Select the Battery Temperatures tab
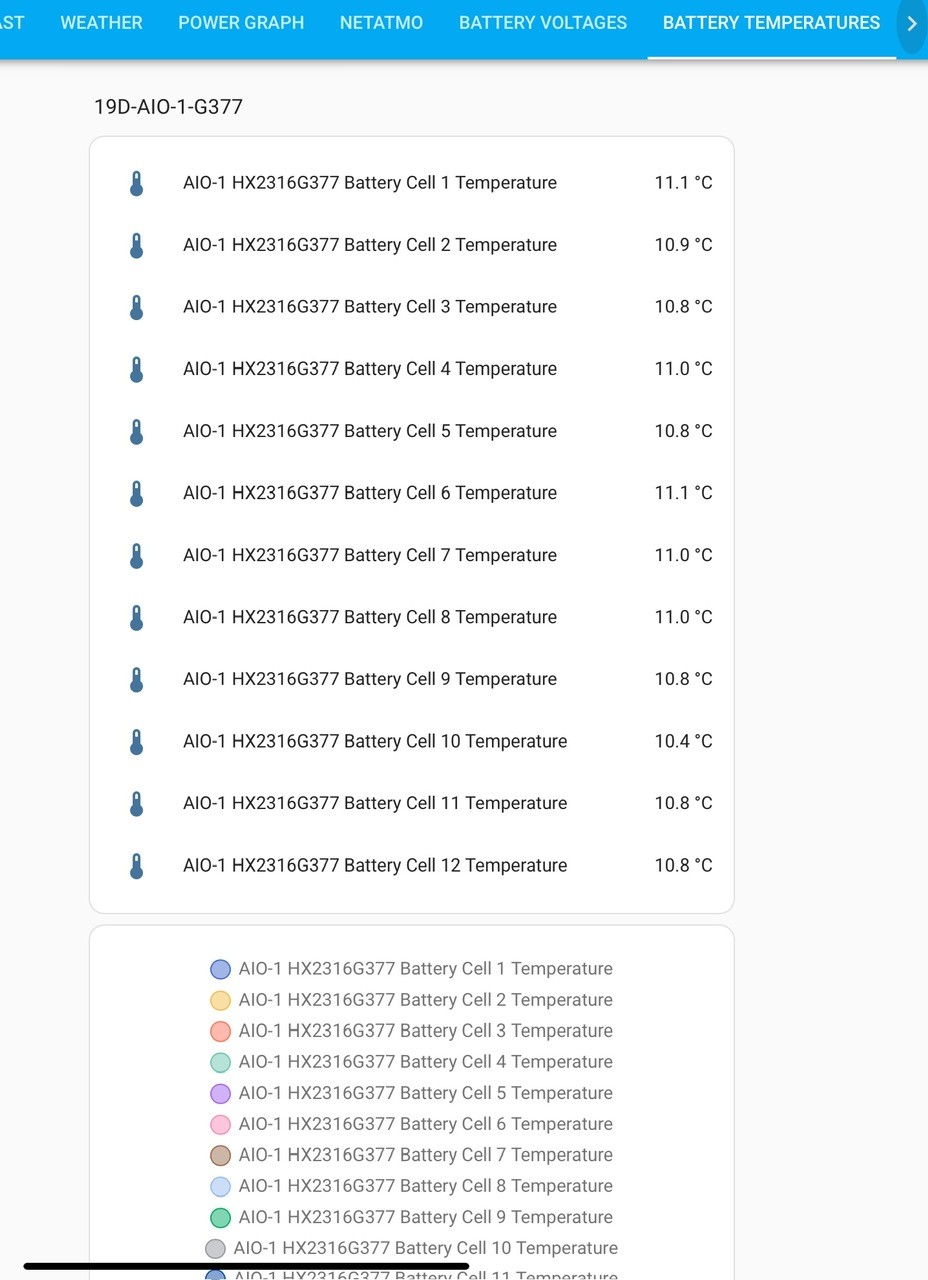The height and width of the screenshot is (1280, 928). [771, 23]
